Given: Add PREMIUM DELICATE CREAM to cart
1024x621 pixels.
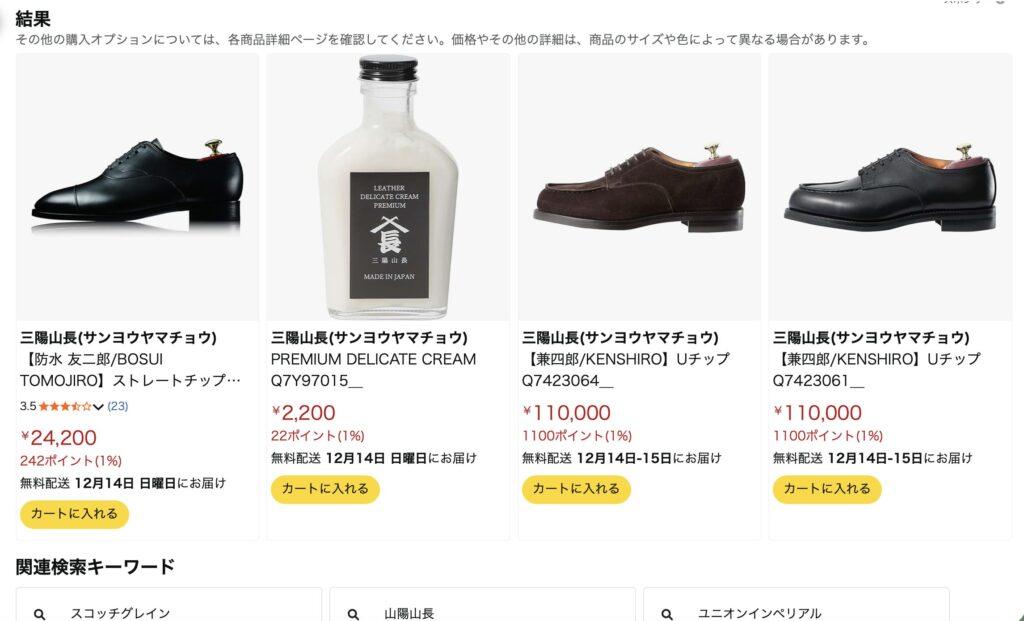Looking at the screenshot, I should 325,489.
